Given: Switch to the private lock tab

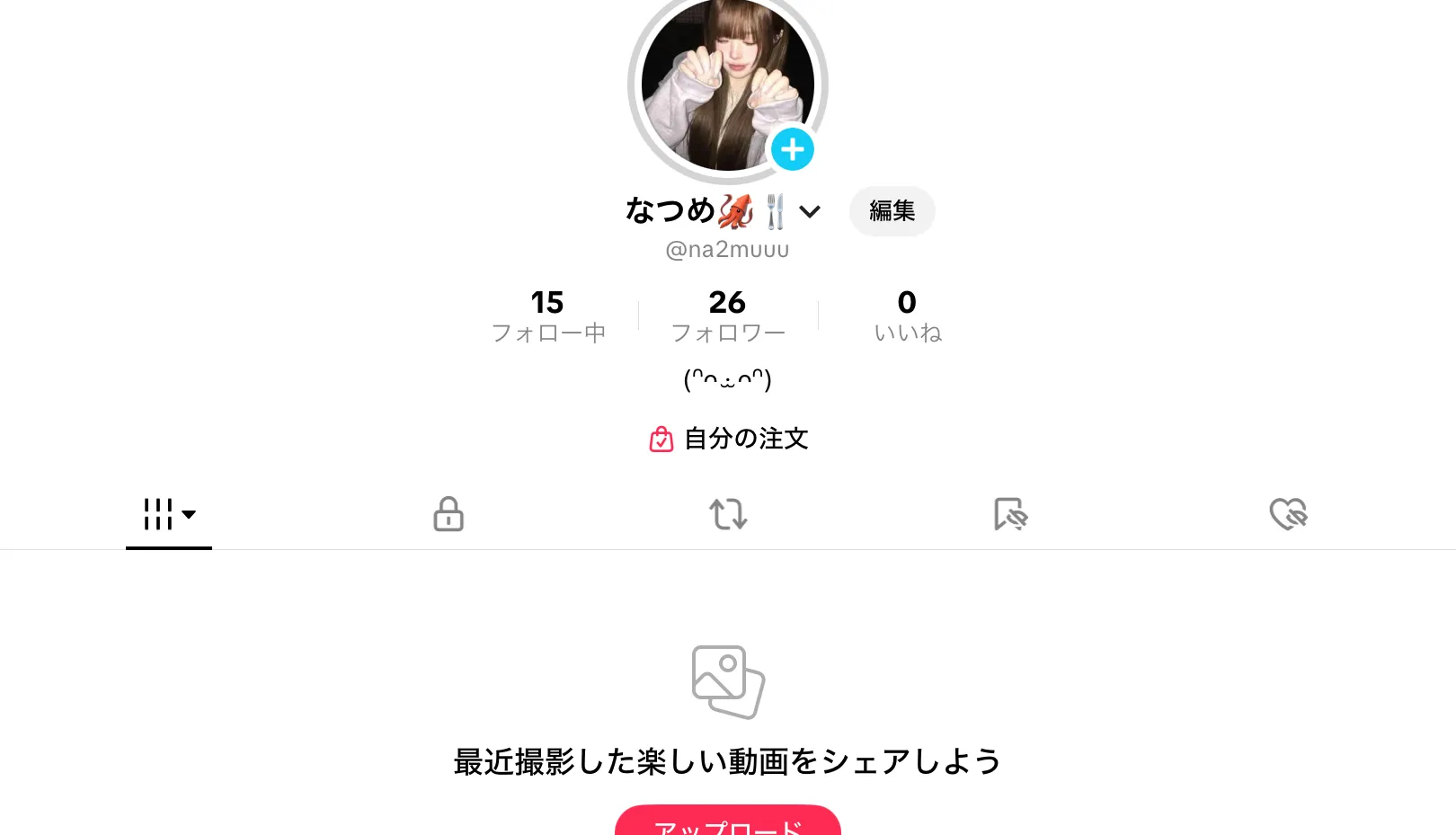Looking at the screenshot, I should pos(448,514).
